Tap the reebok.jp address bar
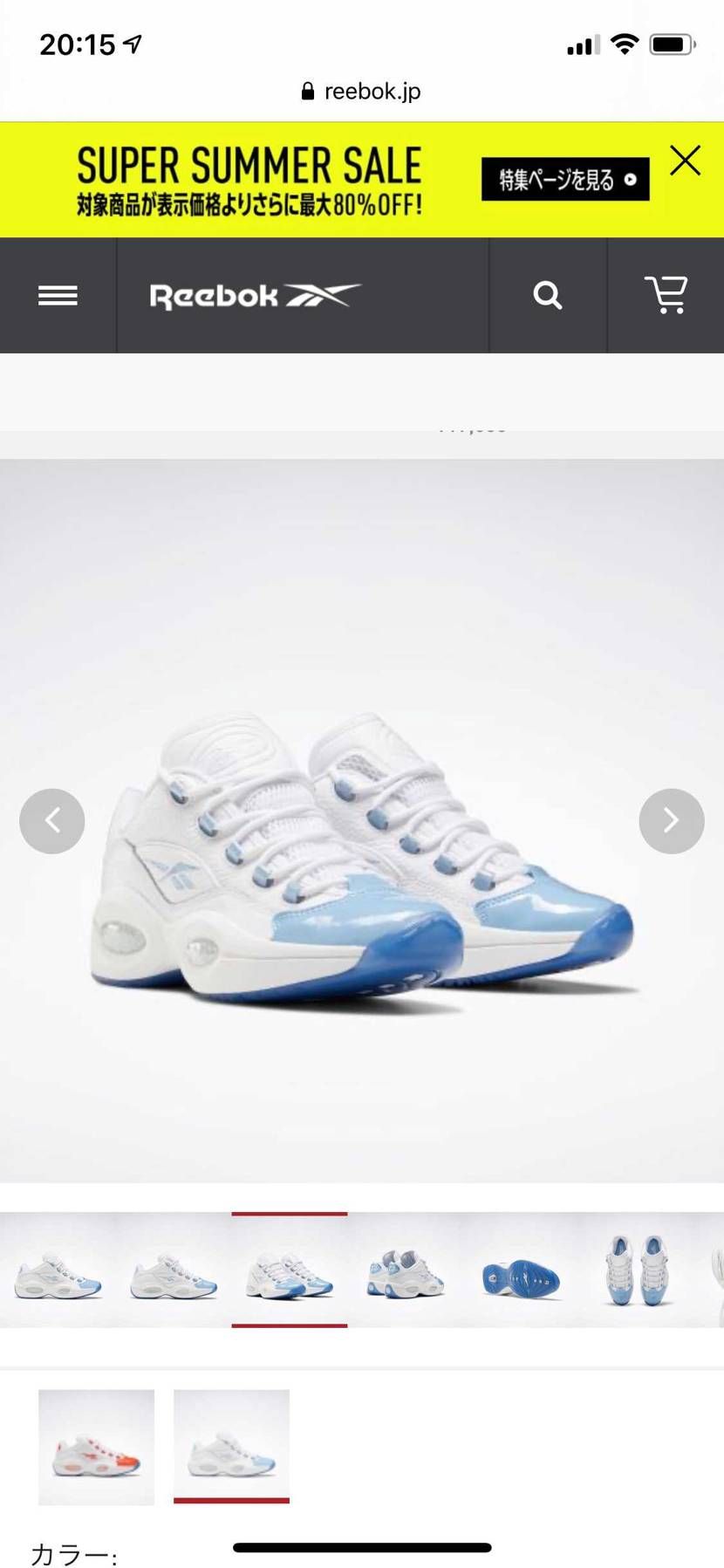This screenshot has width=724, height=1568. [361, 92]
